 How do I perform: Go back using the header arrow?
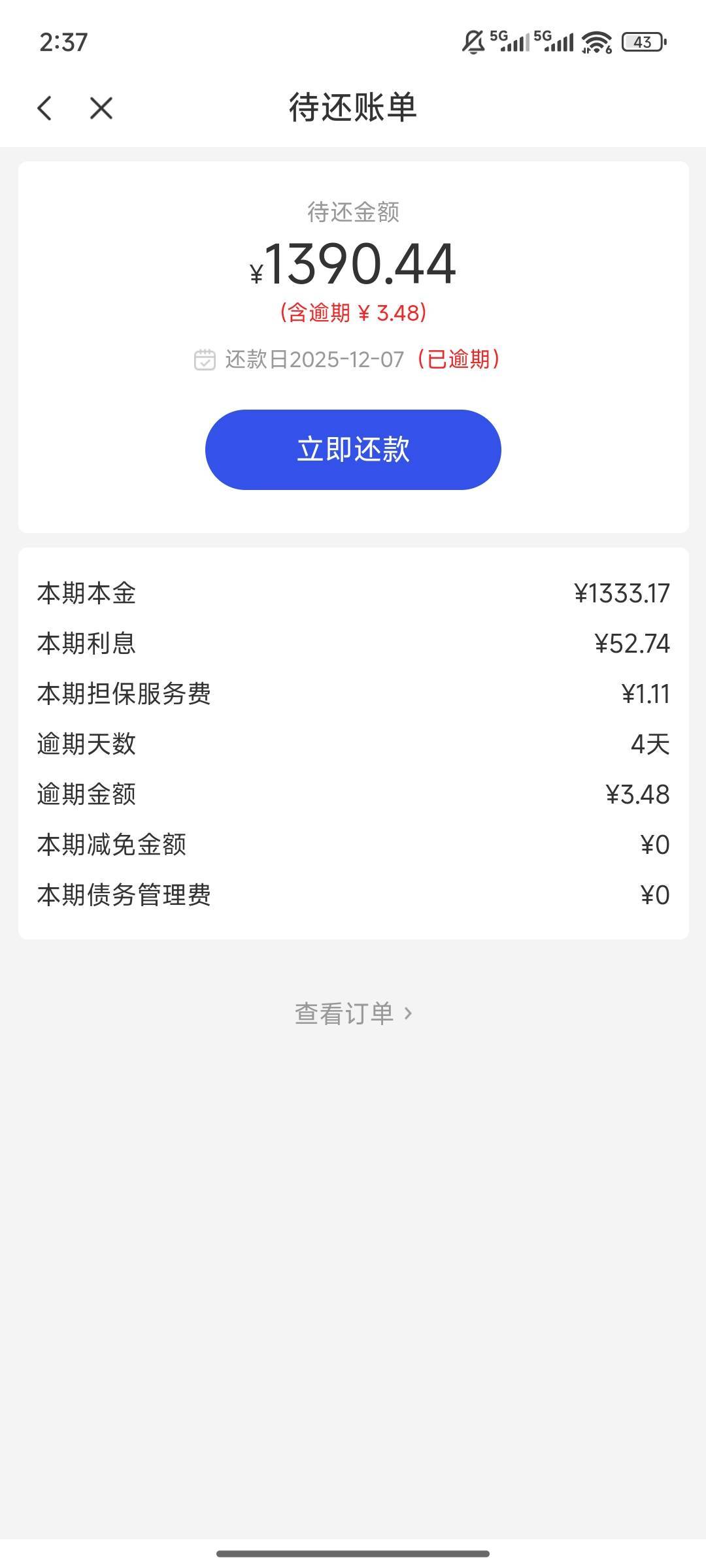pyautogui.click(x=44, y=108)
